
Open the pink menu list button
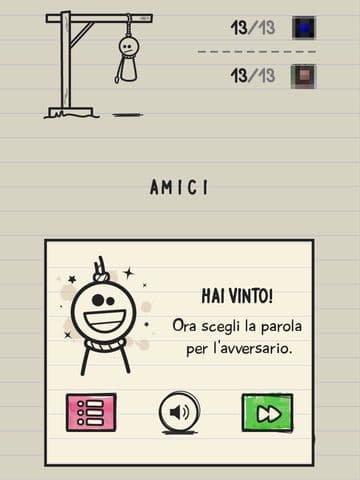[91, 413]
